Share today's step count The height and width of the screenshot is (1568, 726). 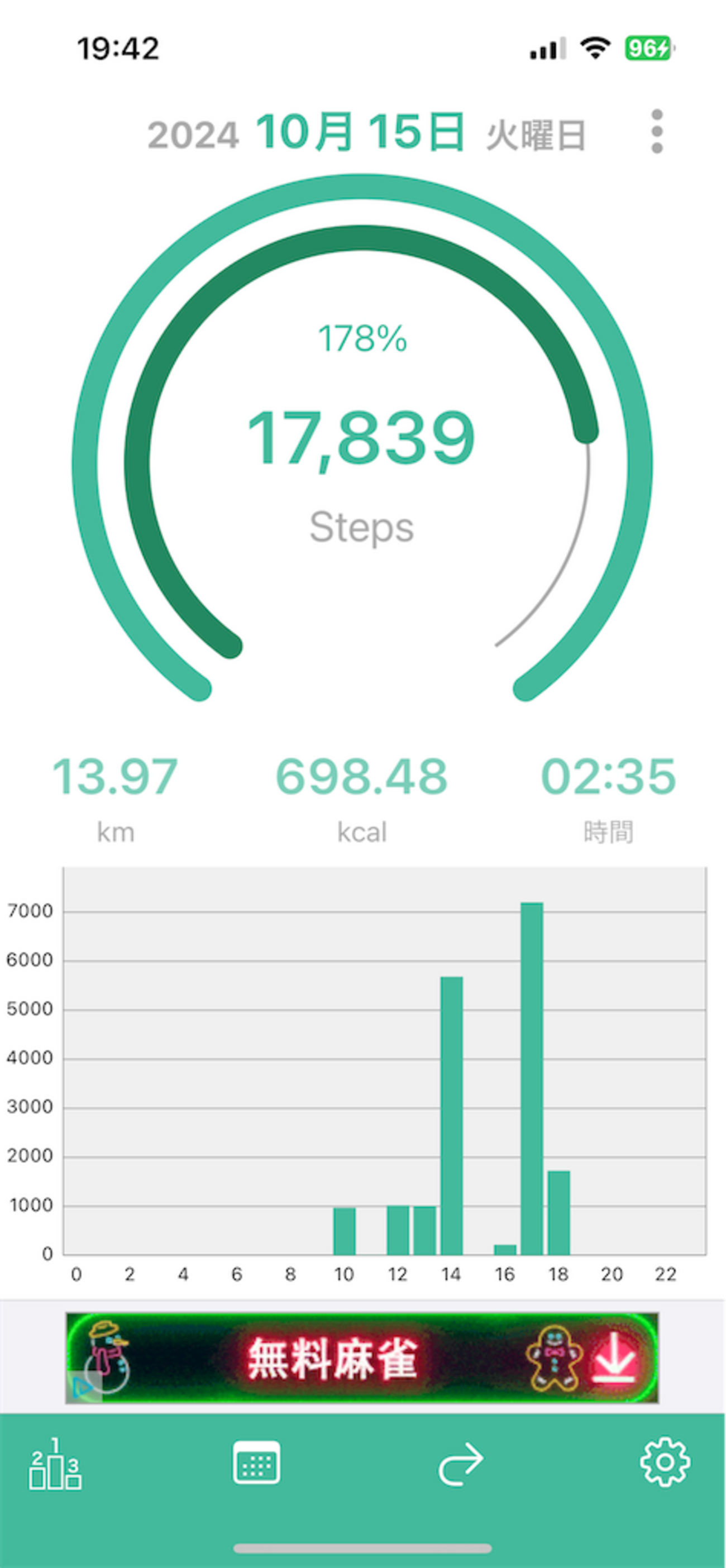pos(461,1464)
